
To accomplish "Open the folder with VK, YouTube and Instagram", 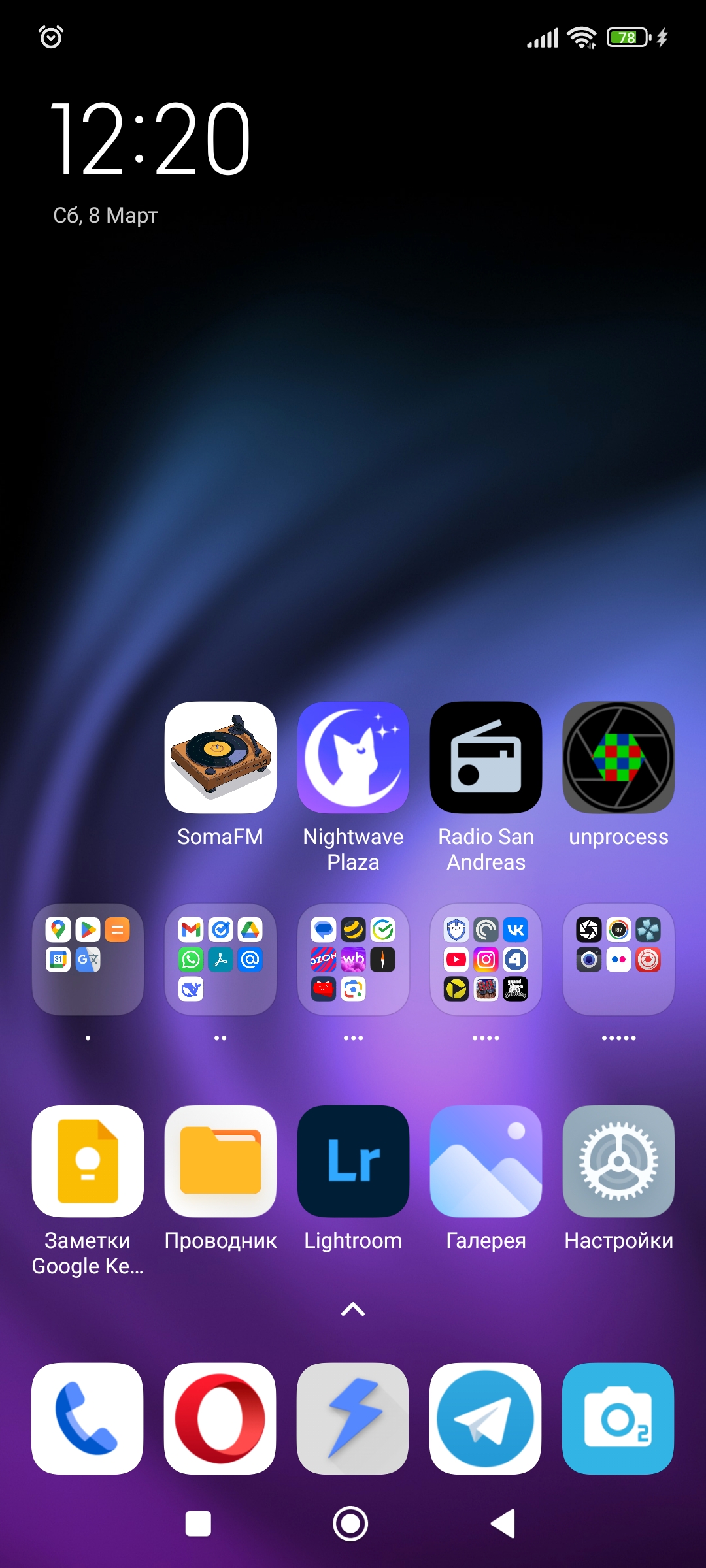I will [x=486, y=959].
